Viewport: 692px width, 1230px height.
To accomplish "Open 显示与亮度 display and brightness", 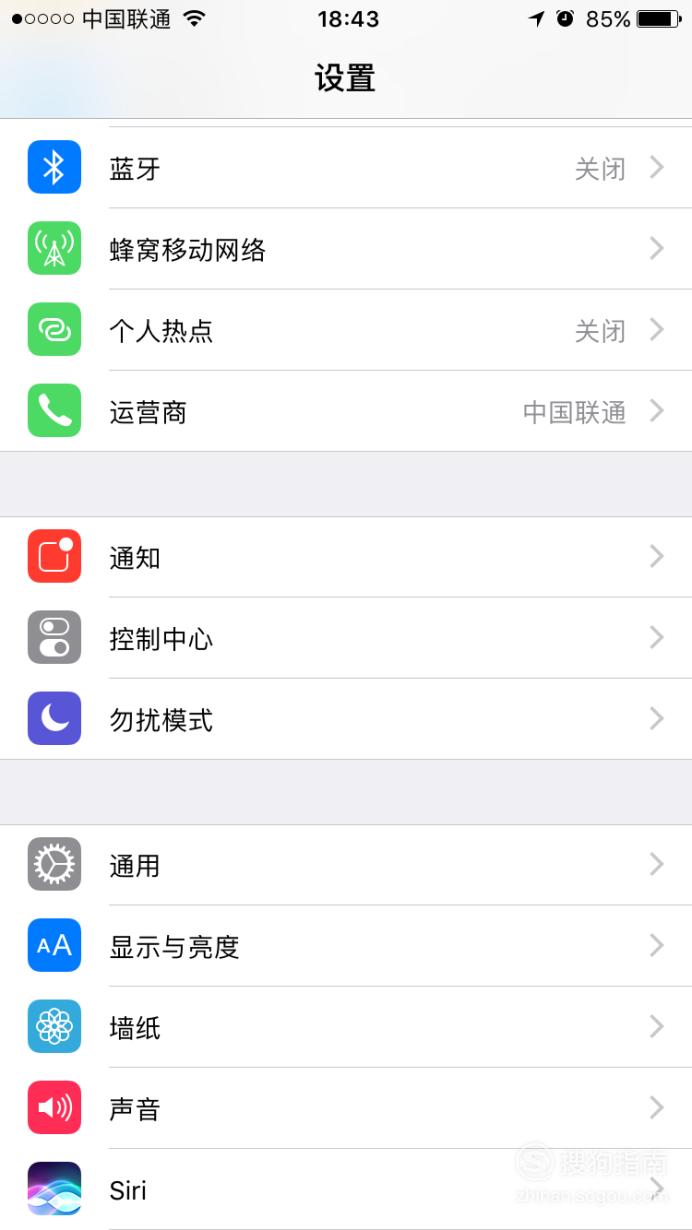I will [x=346, y=946].
